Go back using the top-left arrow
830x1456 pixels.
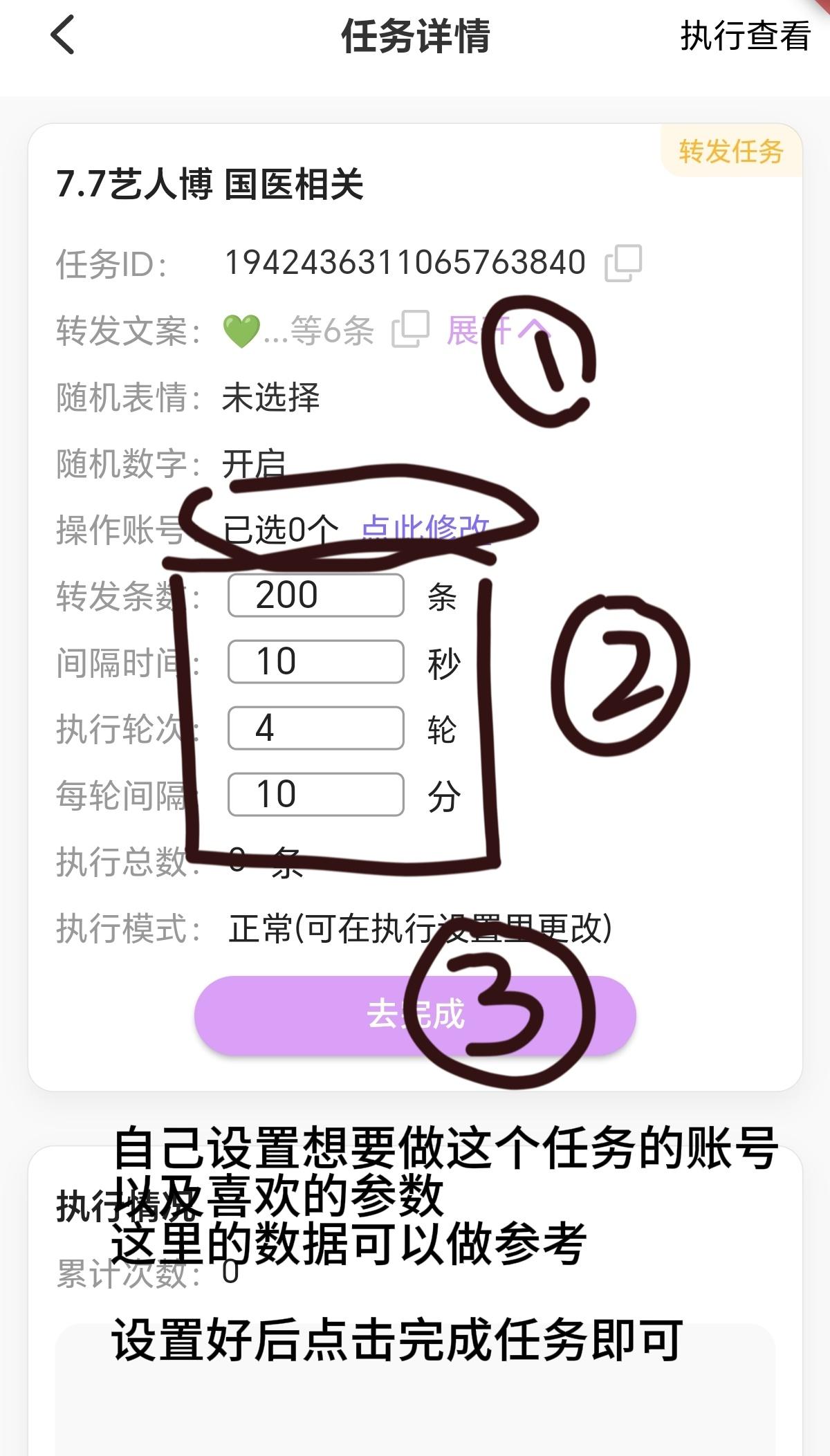tap(63, 36)
